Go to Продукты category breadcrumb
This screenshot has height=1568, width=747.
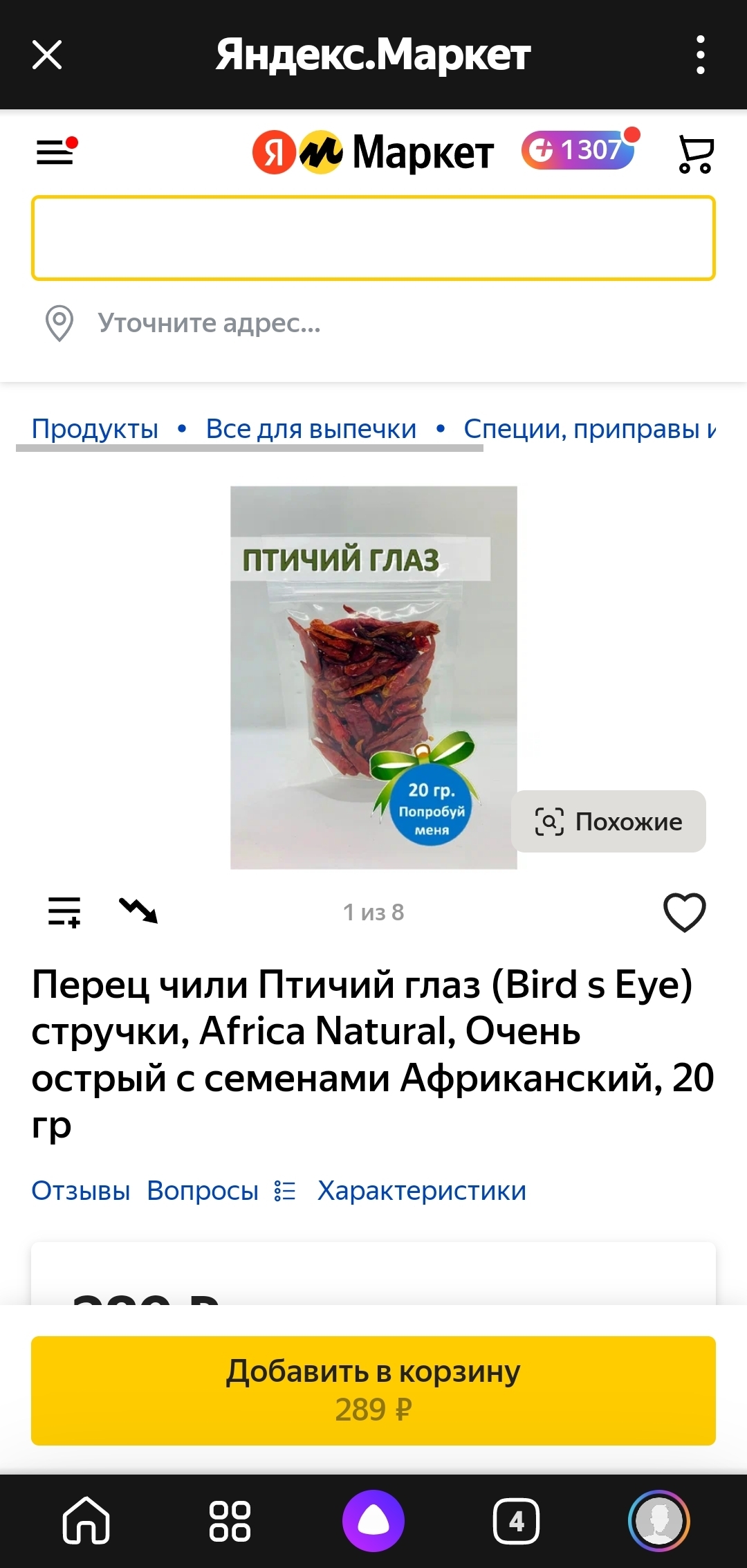click(x=95, y=429)
